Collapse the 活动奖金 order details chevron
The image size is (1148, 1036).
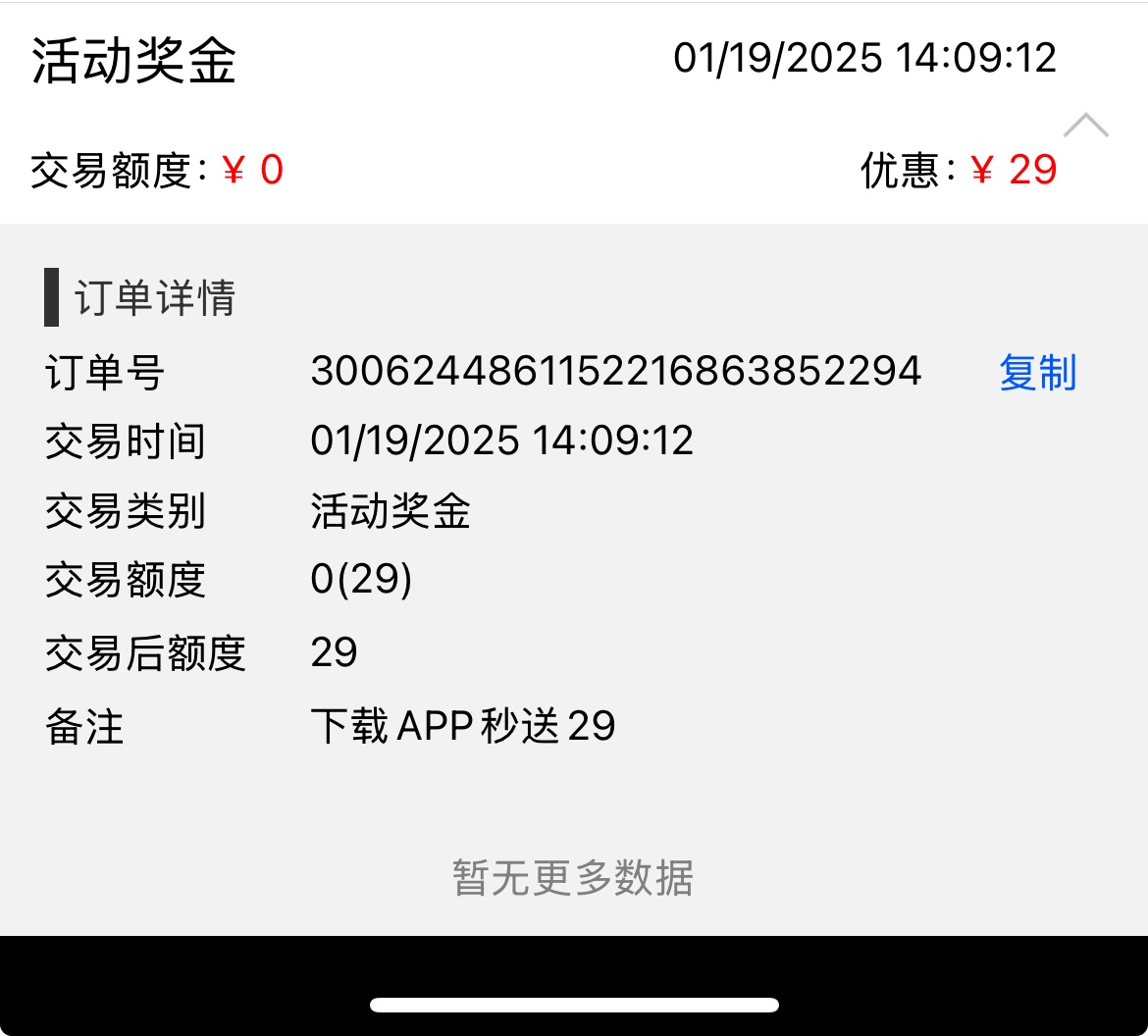1085,126
